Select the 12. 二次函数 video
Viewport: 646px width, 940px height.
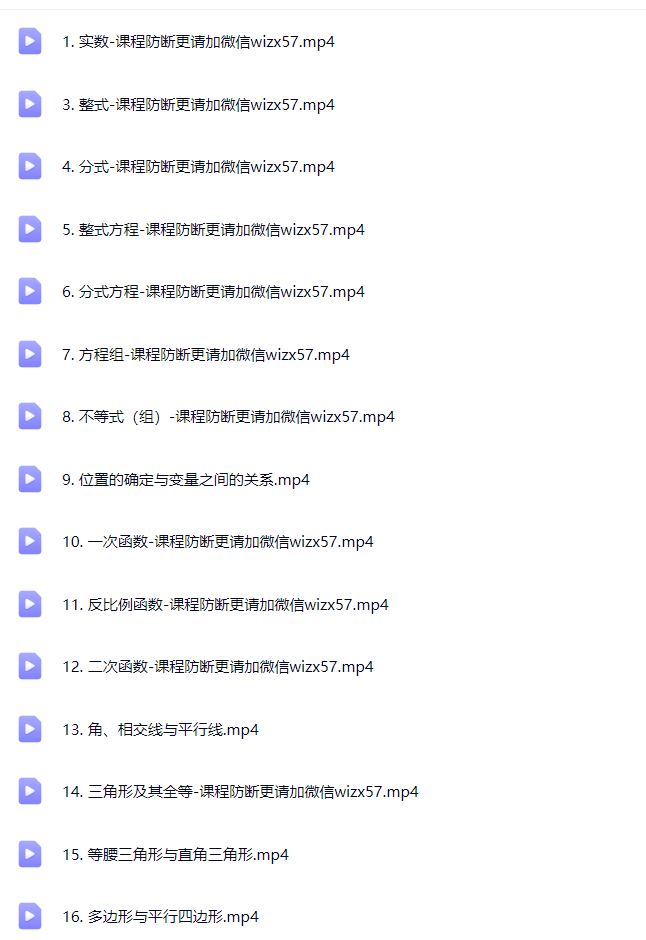pos(217,667)
